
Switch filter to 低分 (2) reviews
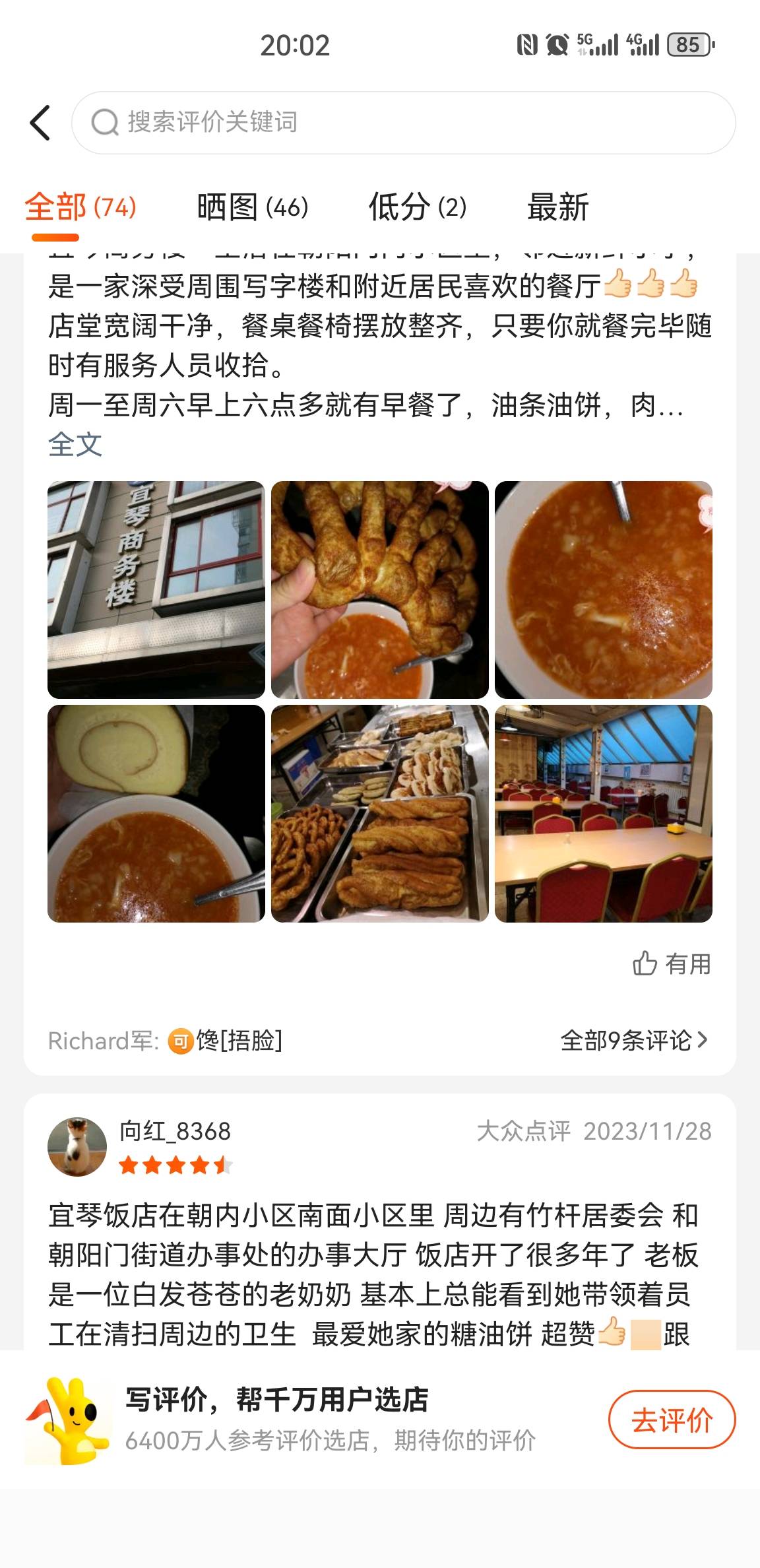point(418,207)
